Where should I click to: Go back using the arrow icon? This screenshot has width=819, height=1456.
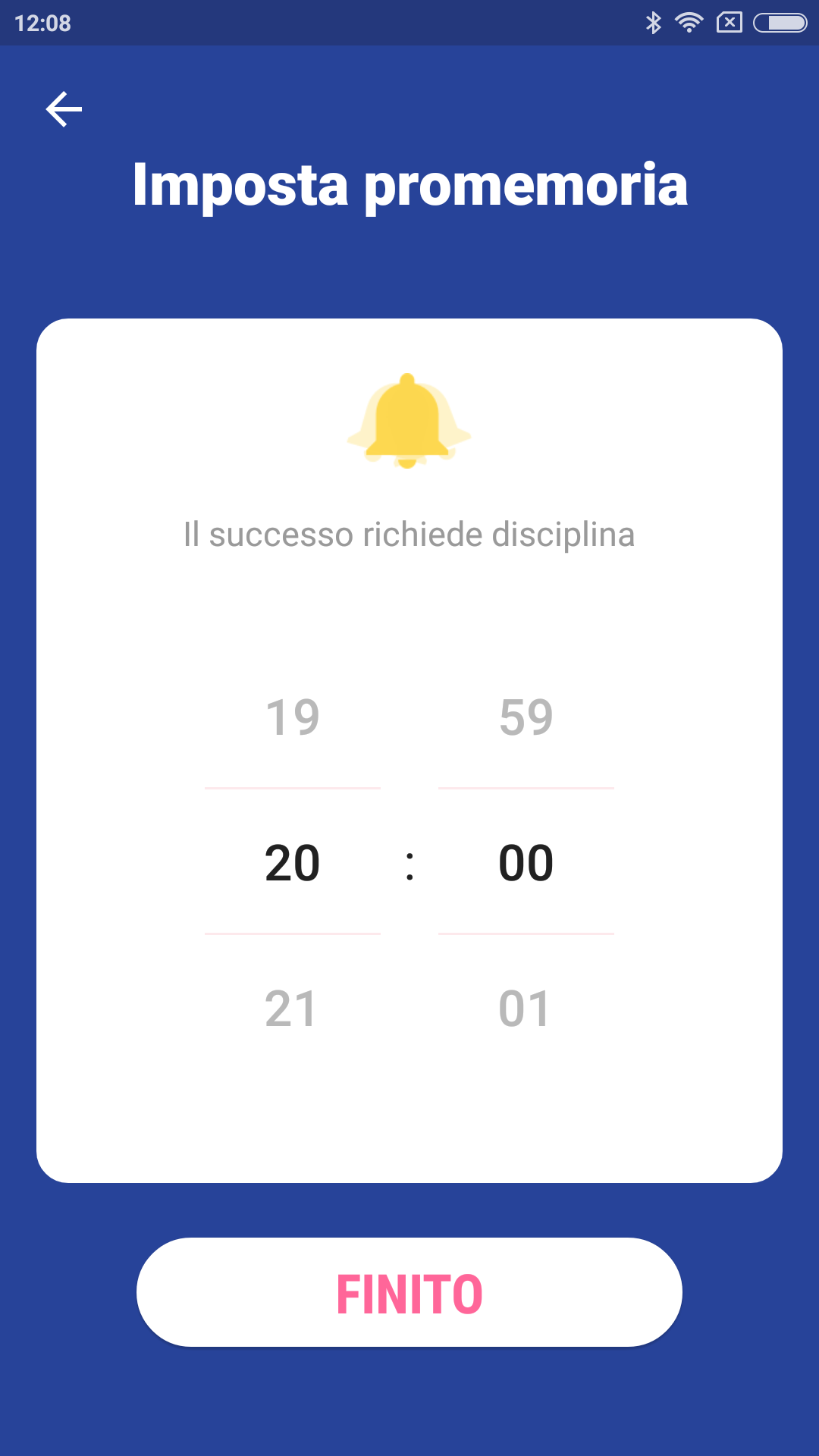click(x=64, y=109)
